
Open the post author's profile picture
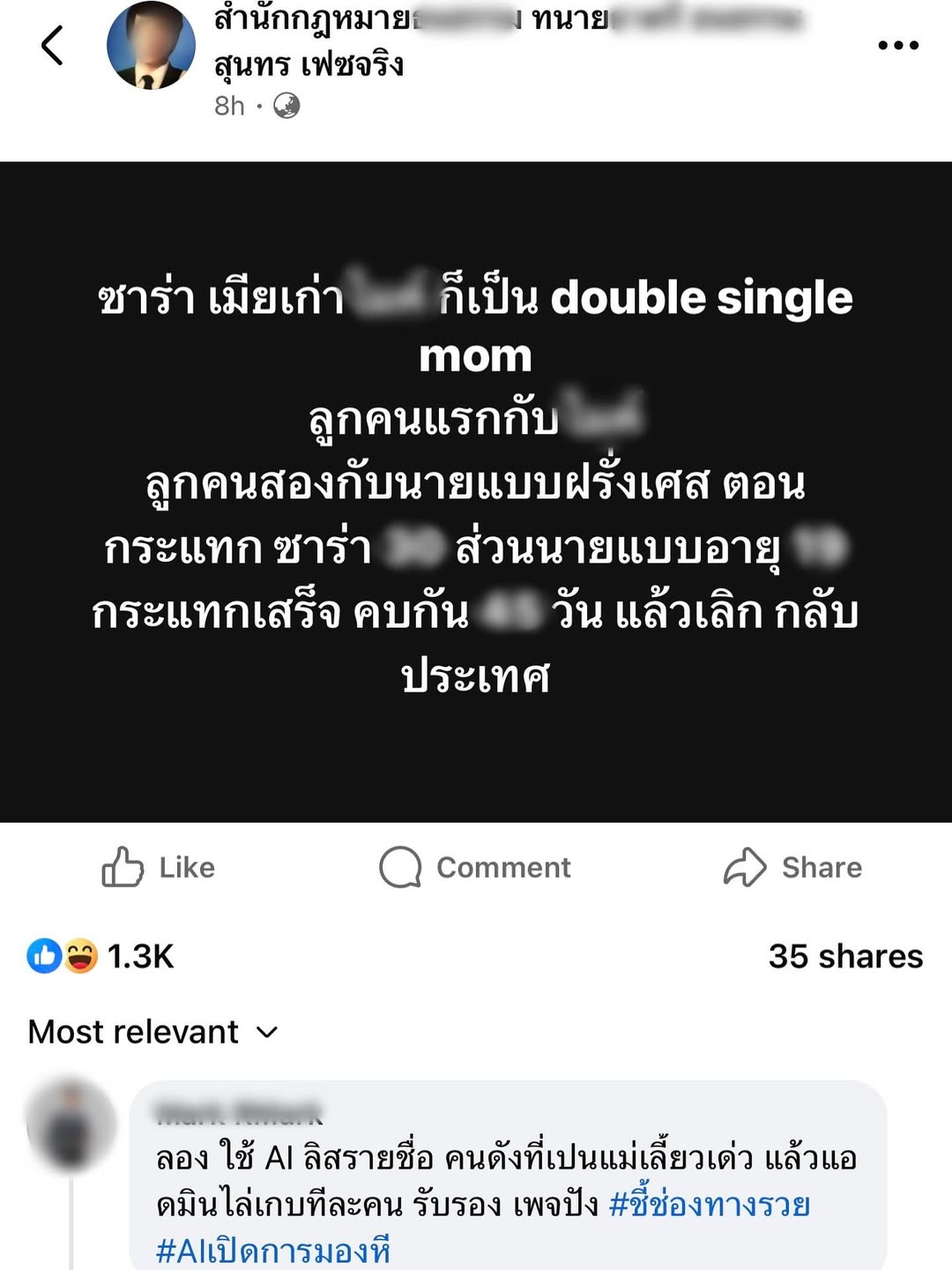151,46
